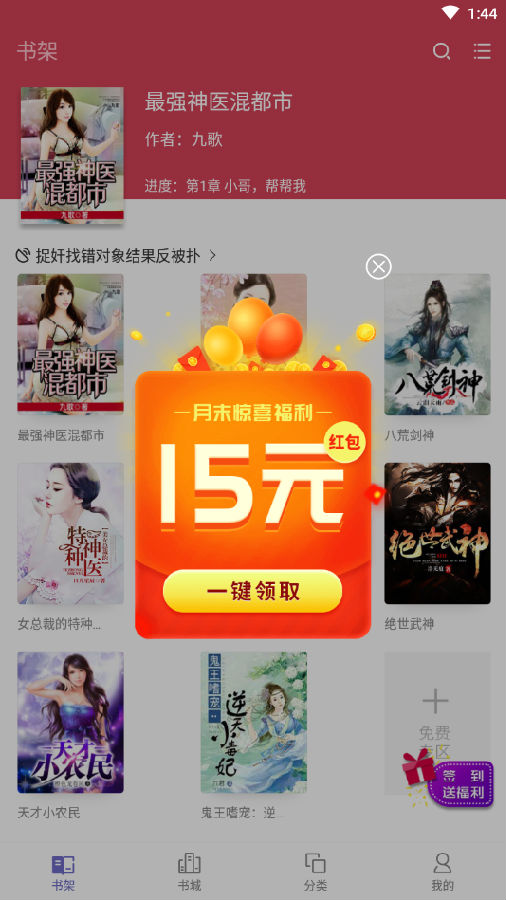This screenshot has width=506, height=900.
Task: Switch to the 分类 tab
Action: pos(316,871)
